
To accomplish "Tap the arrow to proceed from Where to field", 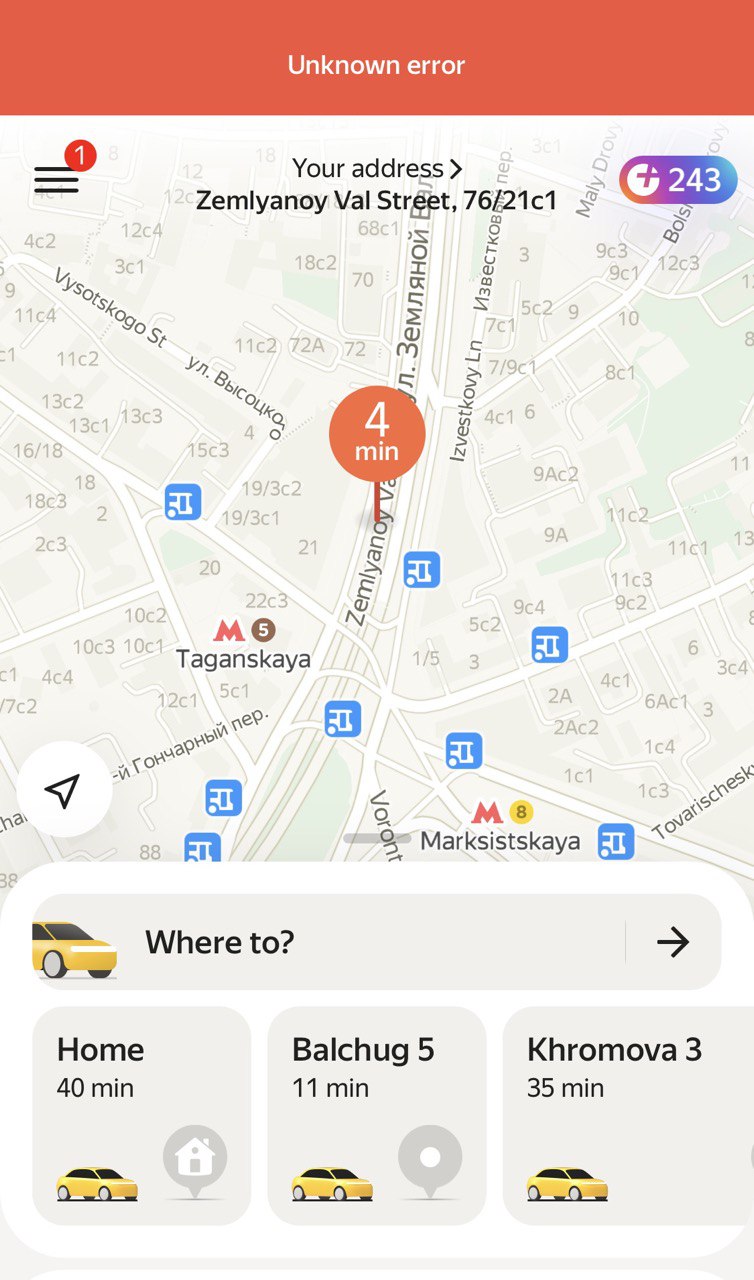I will pos(673,941).
